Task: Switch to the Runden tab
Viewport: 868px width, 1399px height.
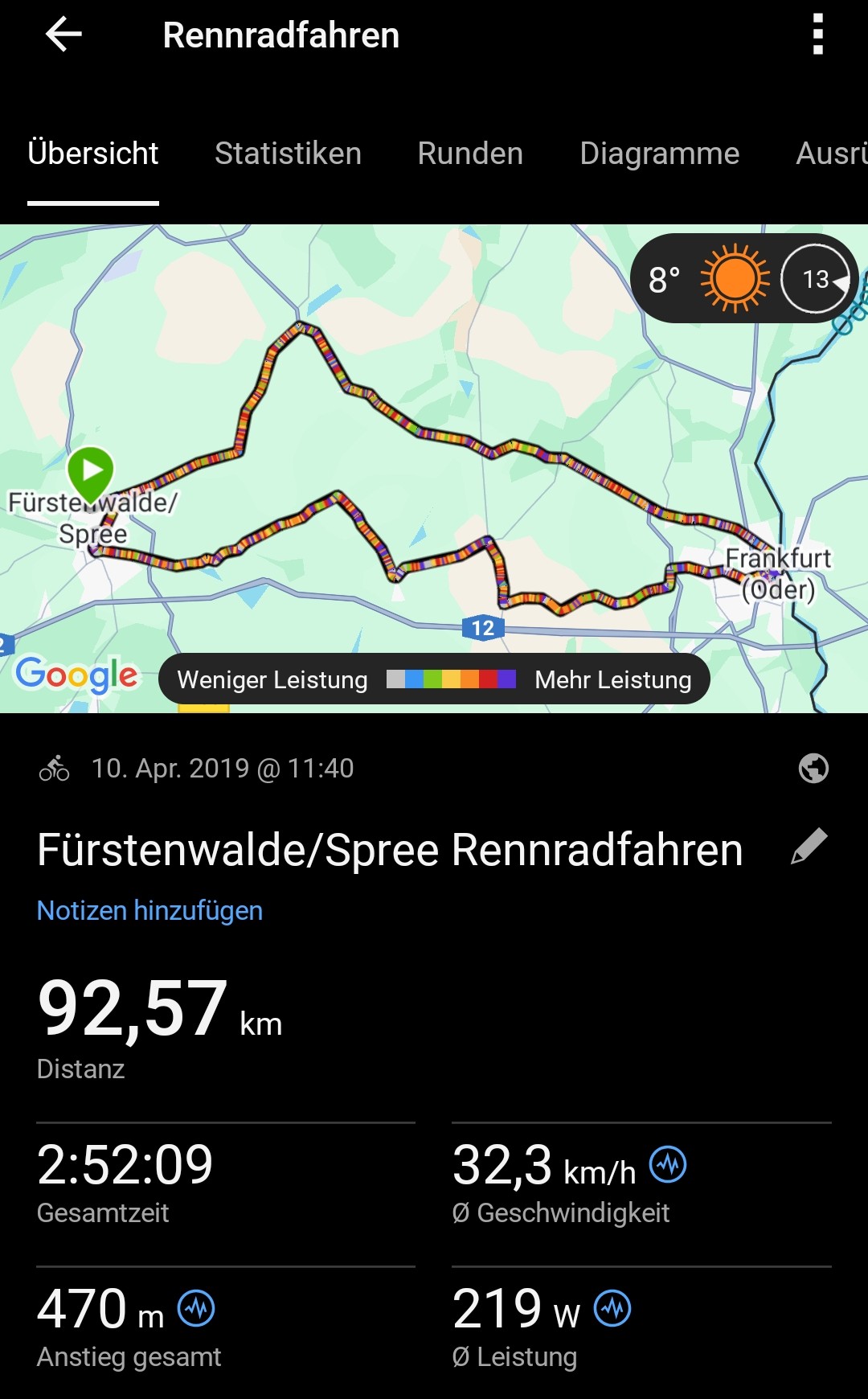Action: click(470, 154)
